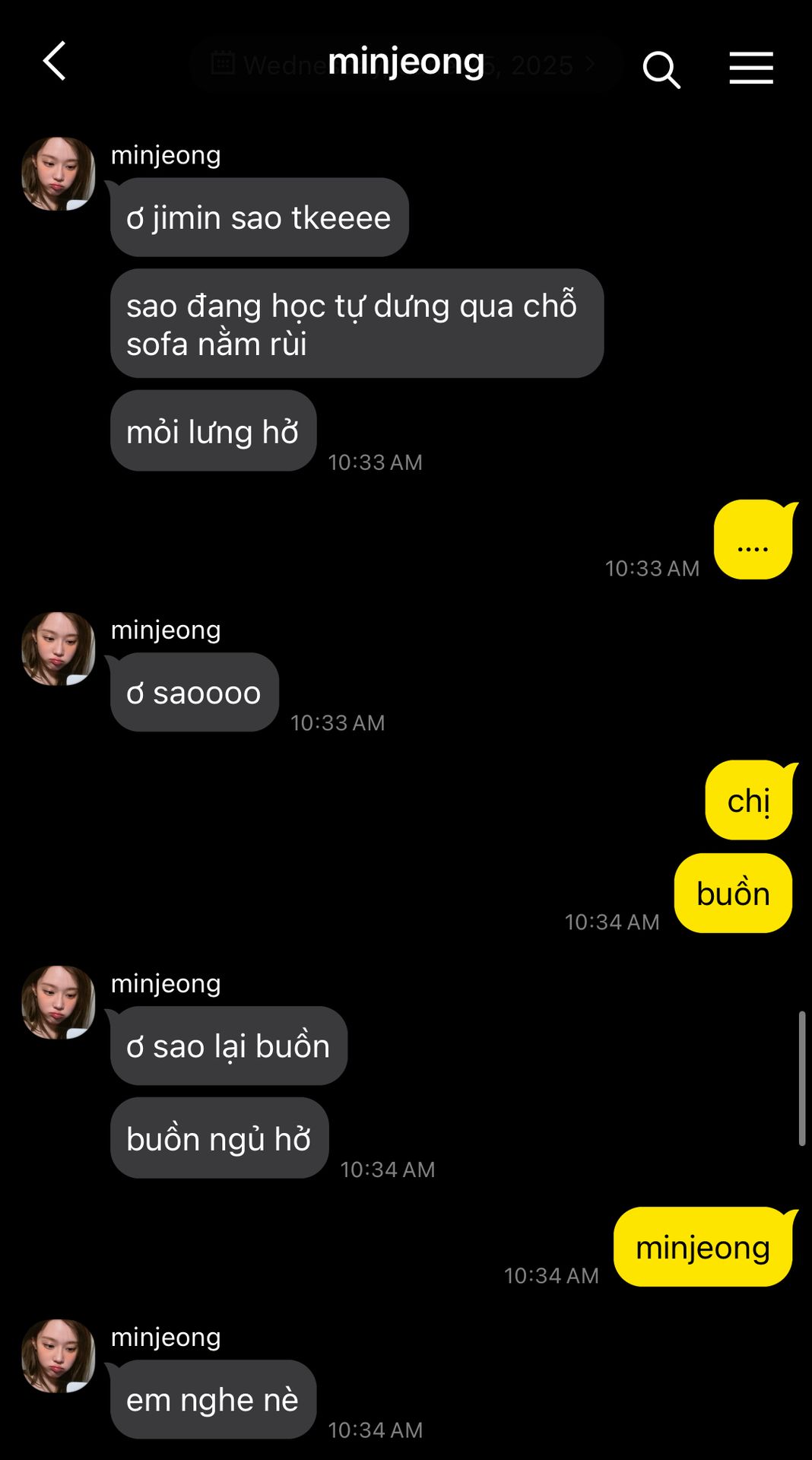Tap minjeong's avatar by "ơ sao lại buồn"

(x=59, y=1002)
